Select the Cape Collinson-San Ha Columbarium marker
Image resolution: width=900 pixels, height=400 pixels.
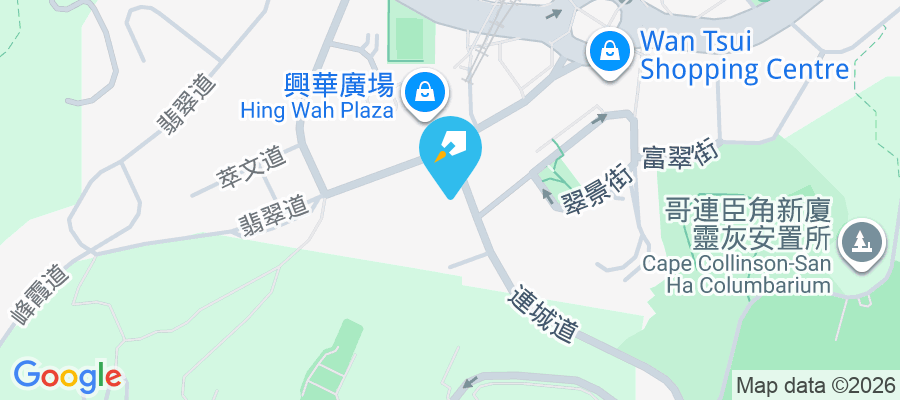(860, 242)
